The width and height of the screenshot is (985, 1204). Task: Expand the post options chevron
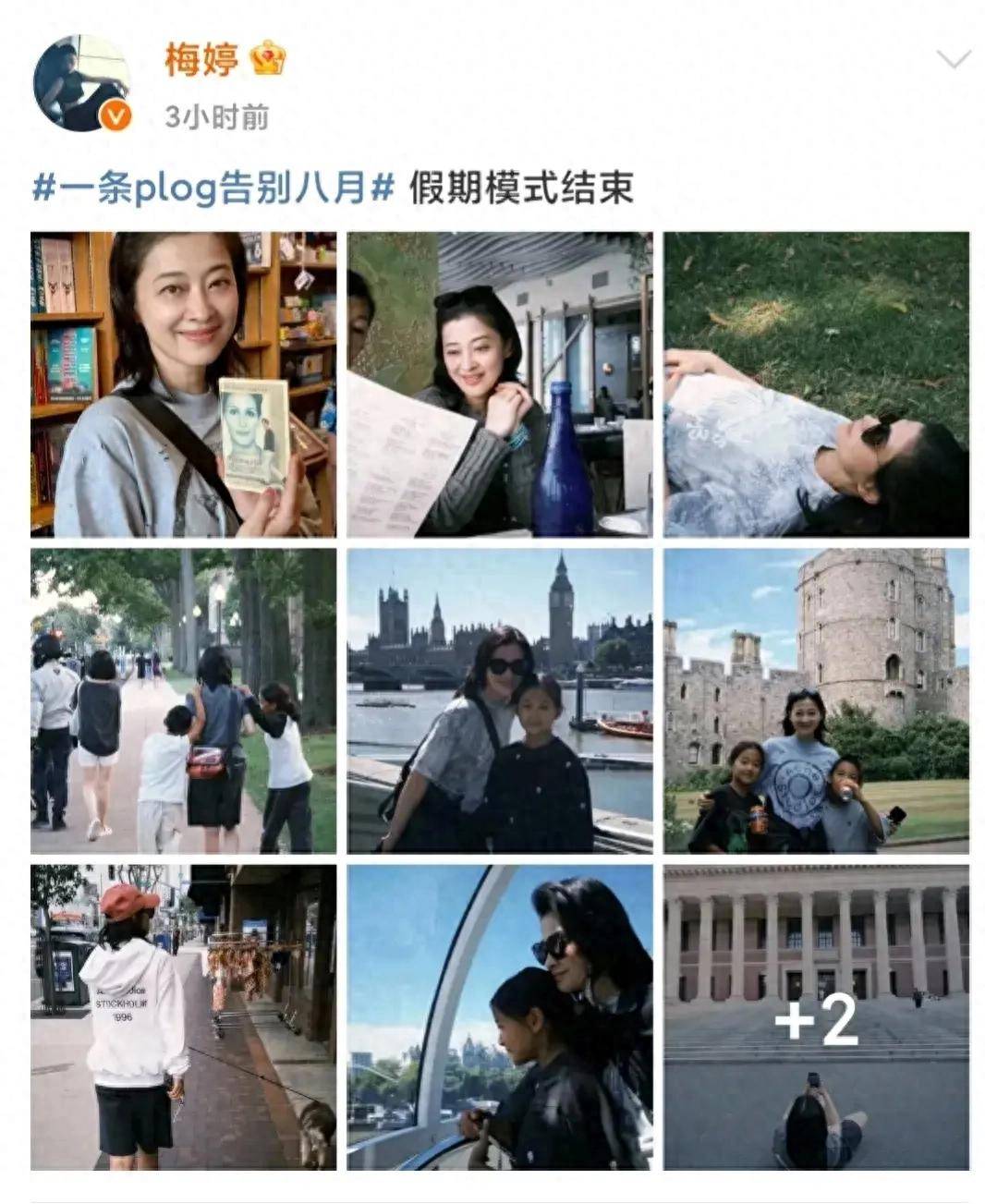click(x=953, y=60)
